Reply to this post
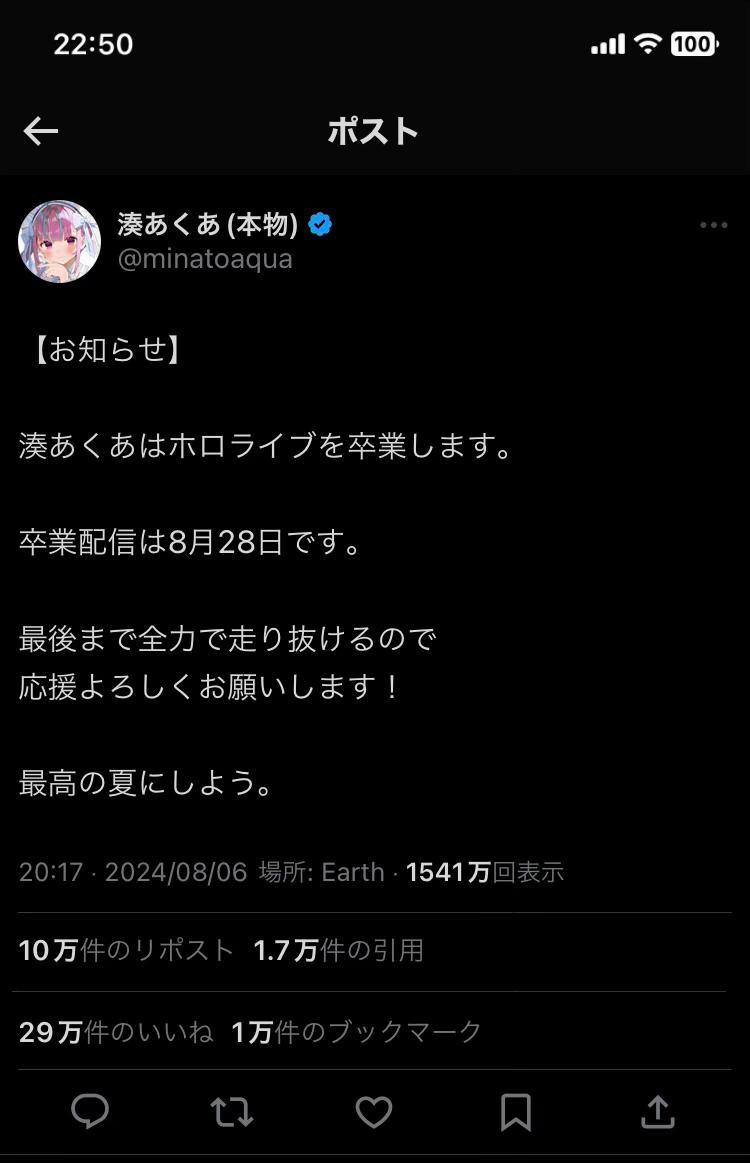The width and height of the screenshot is (750, 1163). pyautogui.click(x=90, y=1111)
